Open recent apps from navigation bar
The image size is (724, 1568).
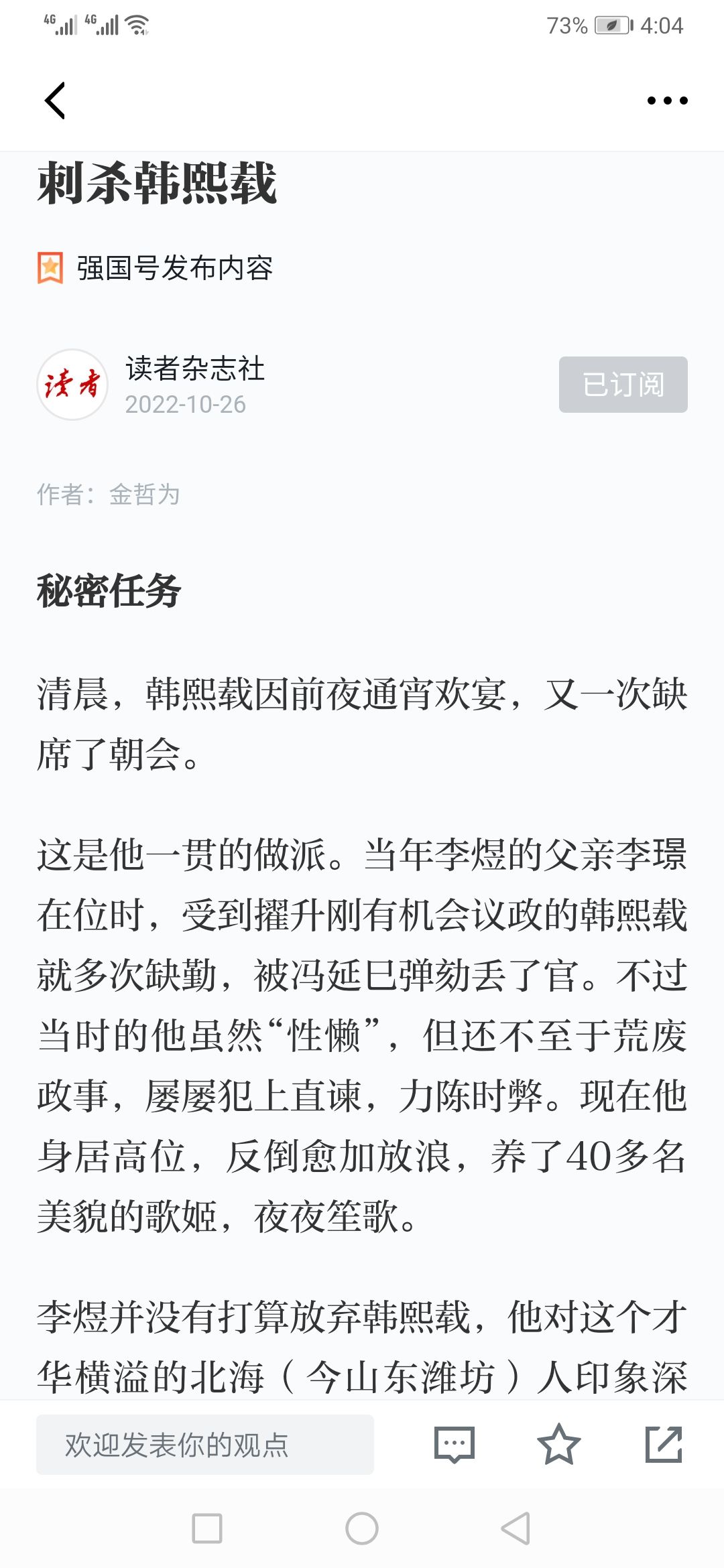pyautogui.click(x=207, y=1528)
